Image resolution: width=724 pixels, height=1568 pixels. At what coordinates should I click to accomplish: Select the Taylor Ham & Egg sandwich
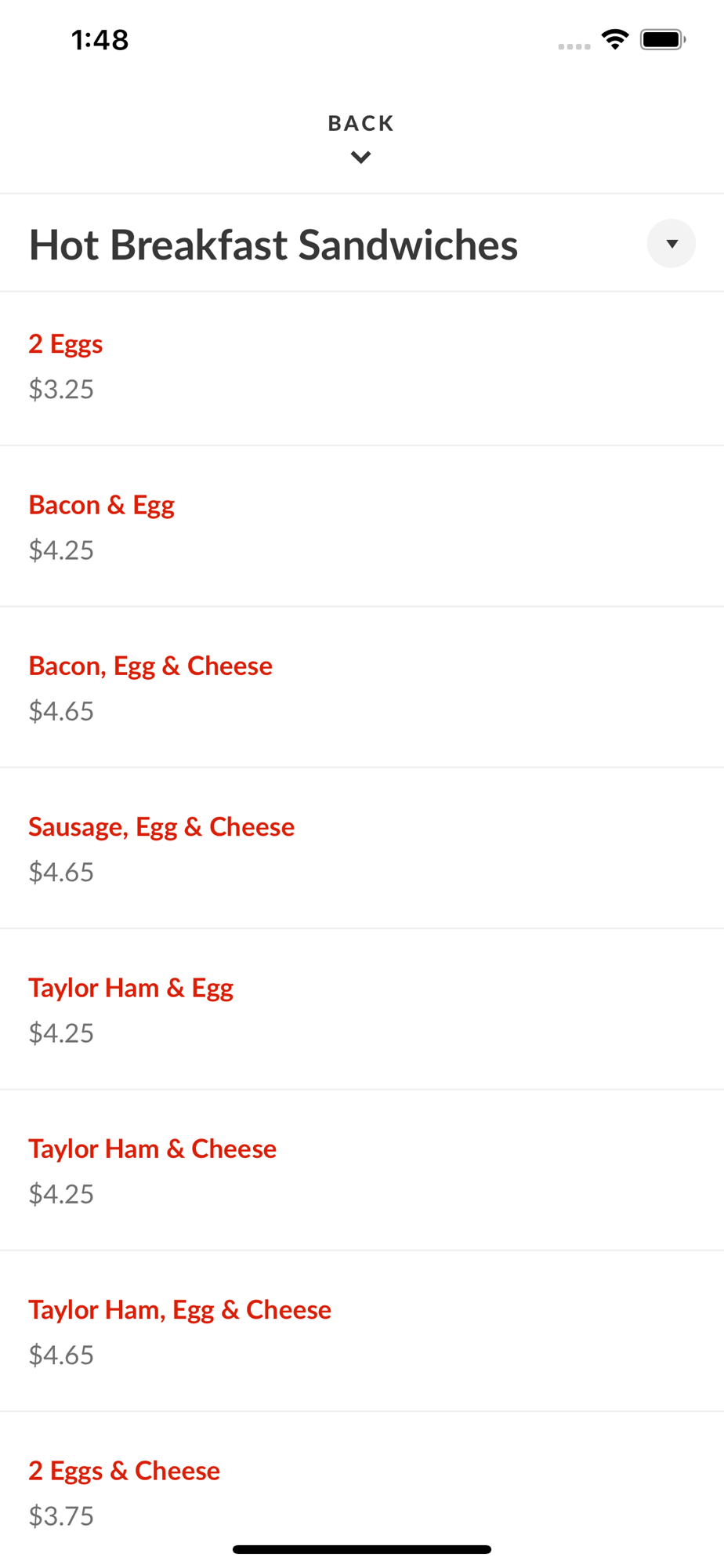(x=131, y=989)
